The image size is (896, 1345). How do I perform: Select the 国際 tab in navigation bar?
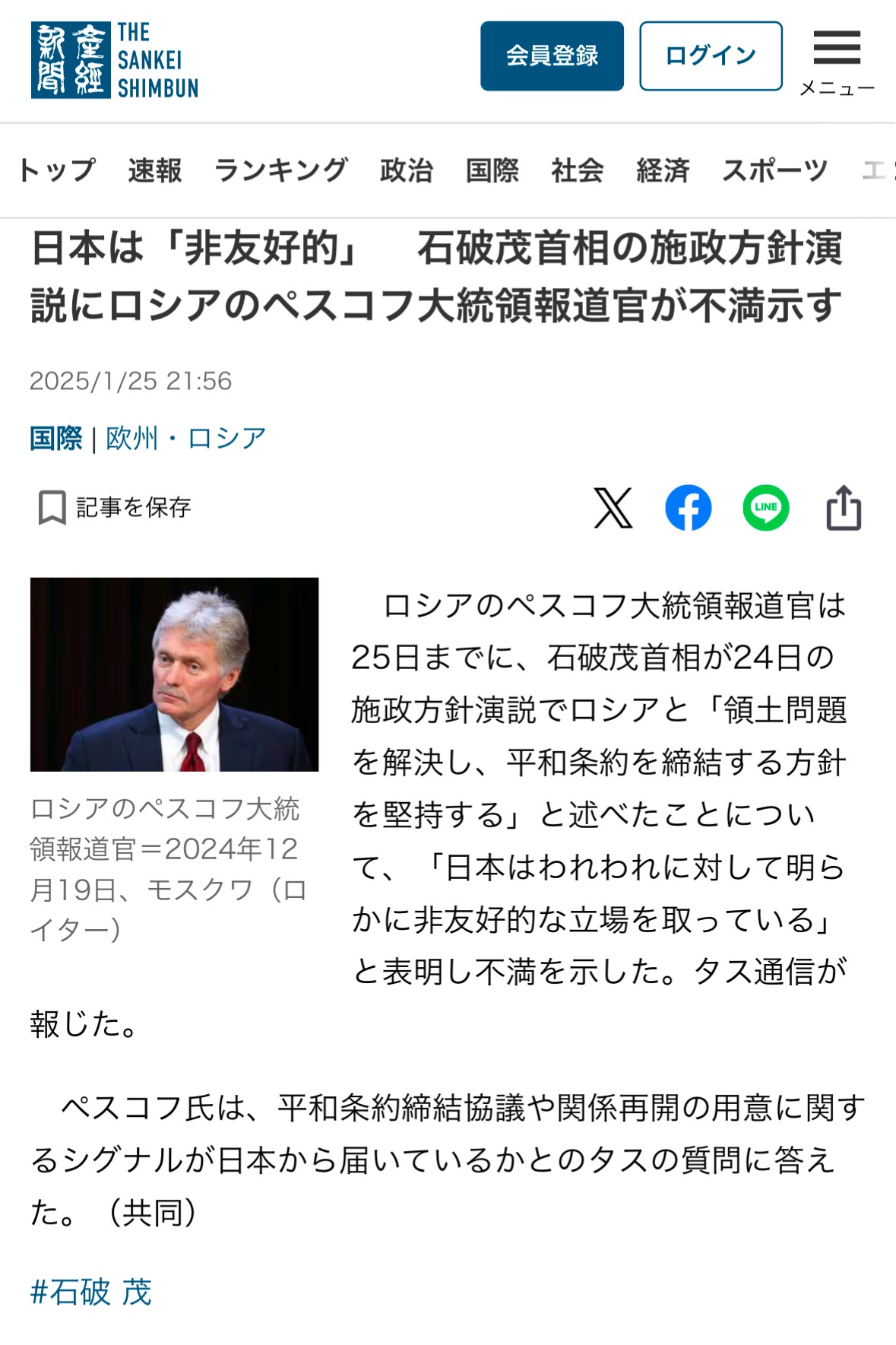pos(492,170)
